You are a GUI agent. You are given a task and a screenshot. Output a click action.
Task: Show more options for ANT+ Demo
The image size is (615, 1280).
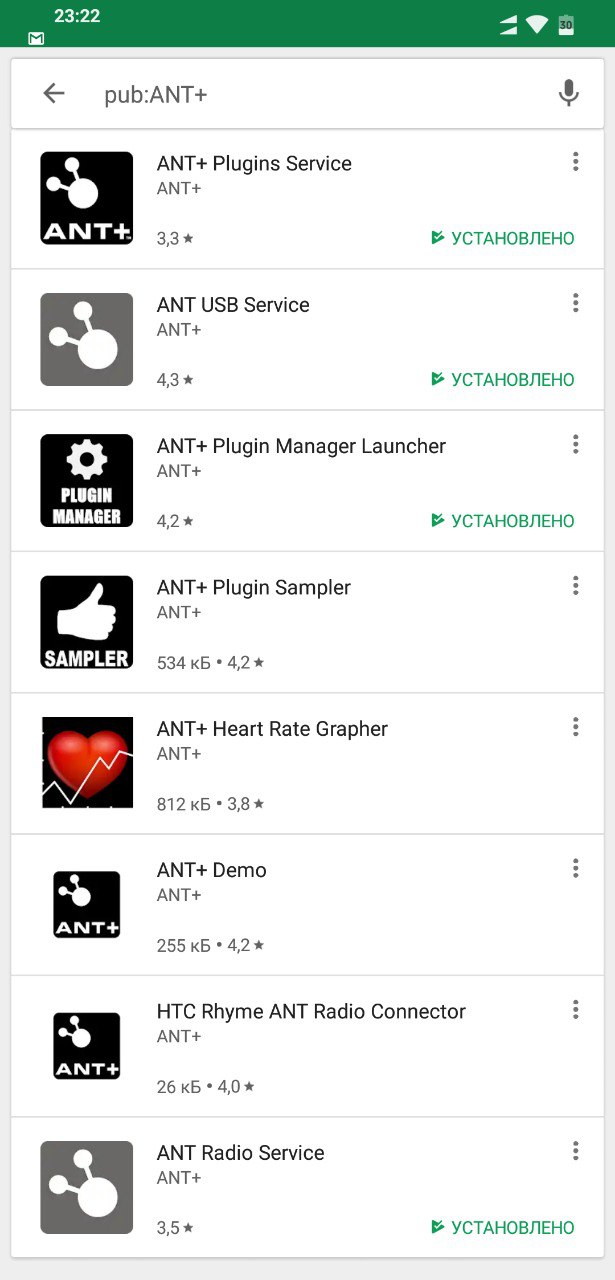pyautogui.click(x=575, y=868)
